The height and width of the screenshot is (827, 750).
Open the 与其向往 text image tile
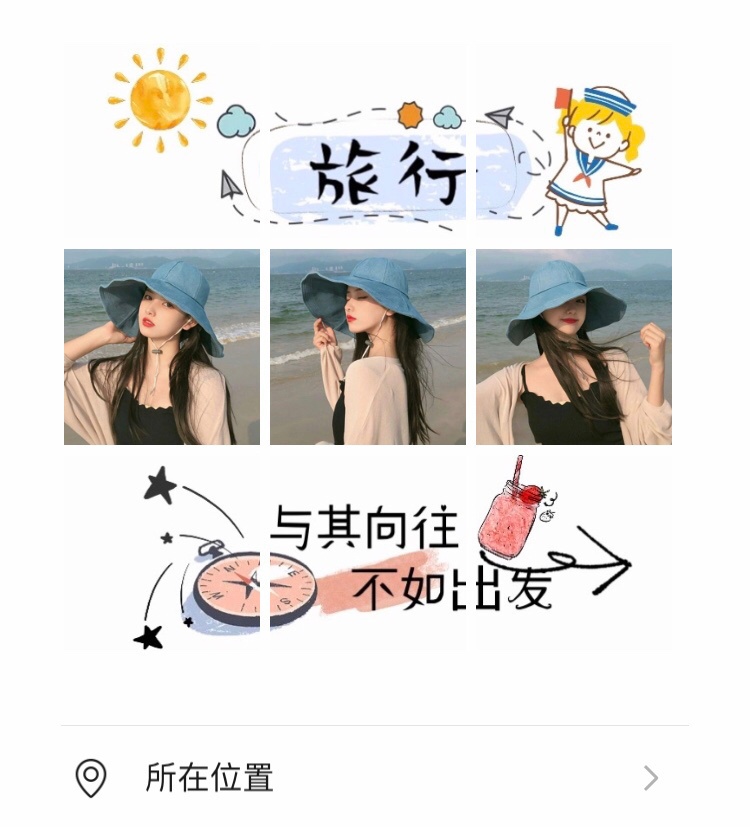pos(368,553)
